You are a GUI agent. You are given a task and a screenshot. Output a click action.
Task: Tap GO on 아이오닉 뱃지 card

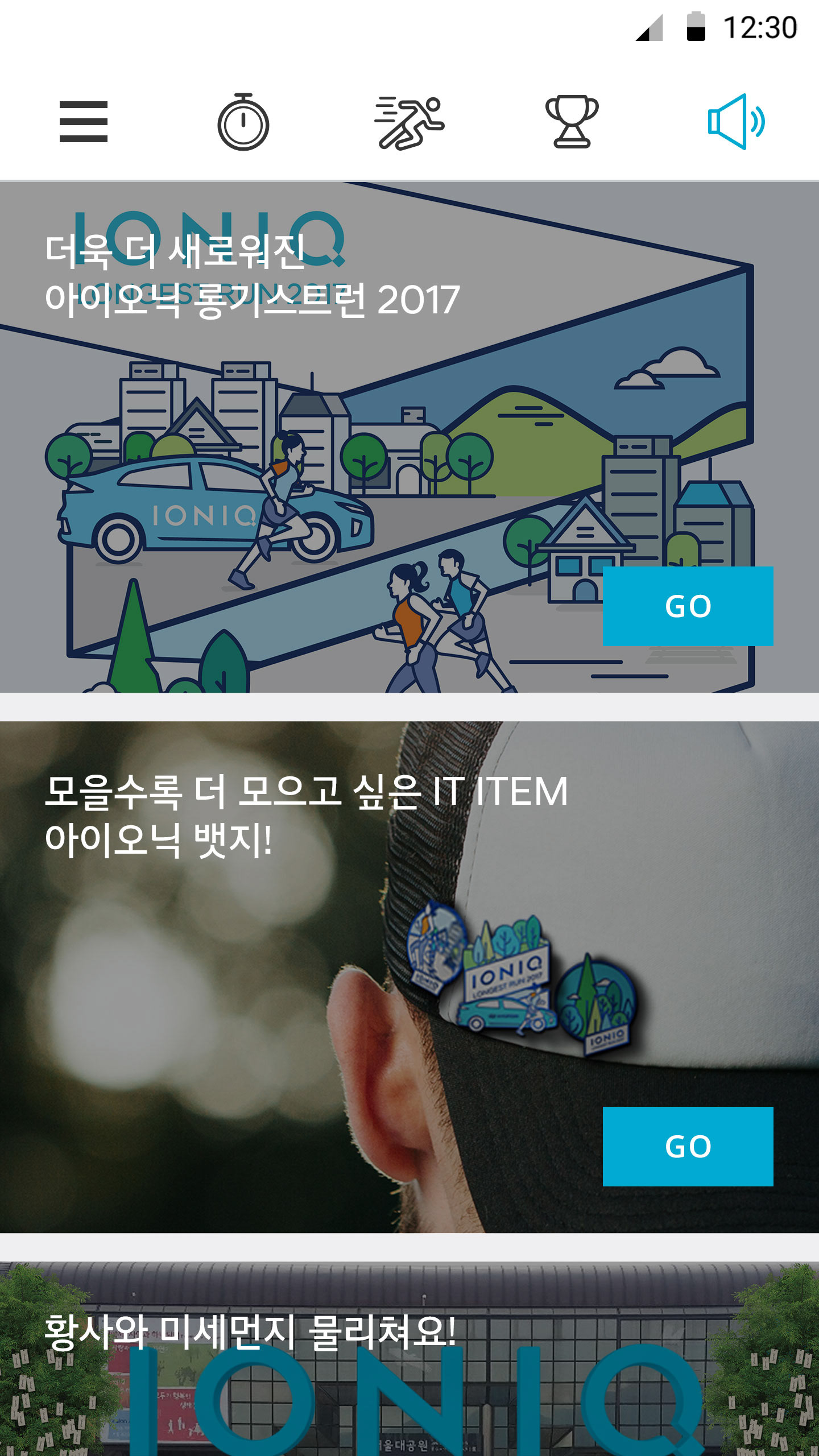688,1146
